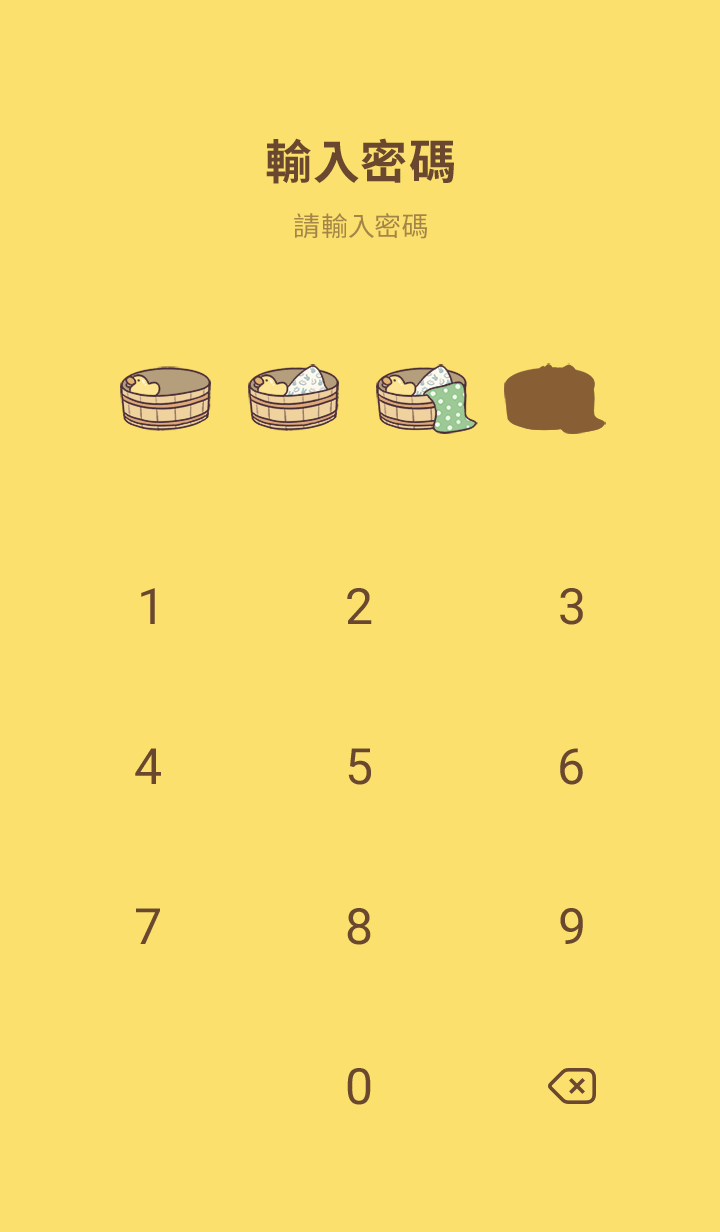The image size is (720, 1232).
Task: Enter digit 5 on the keypad
Action: [x=359, y=767]
